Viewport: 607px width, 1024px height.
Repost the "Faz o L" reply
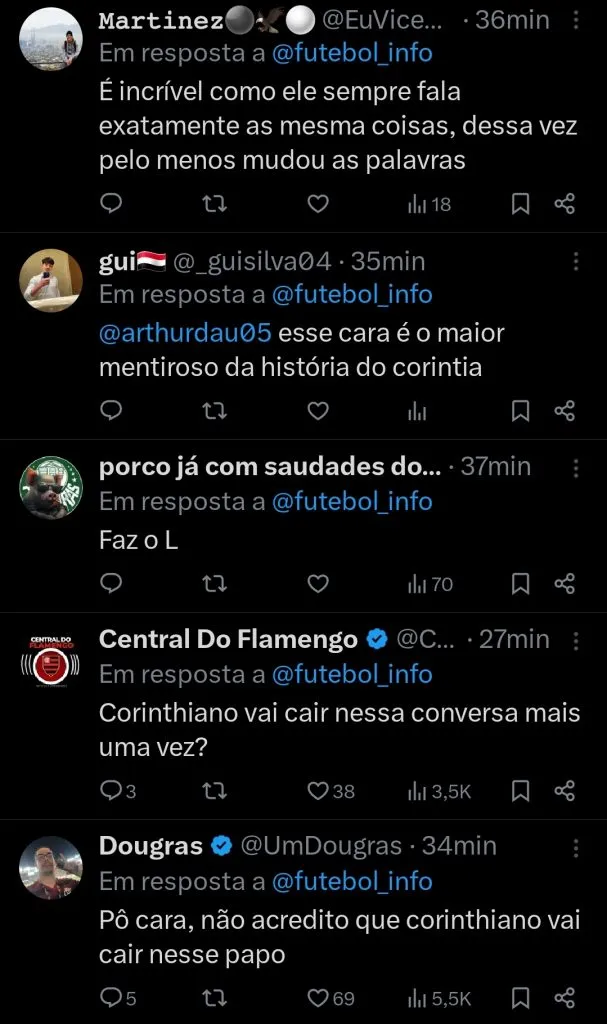pyautogui.click(x=214, y=583)
